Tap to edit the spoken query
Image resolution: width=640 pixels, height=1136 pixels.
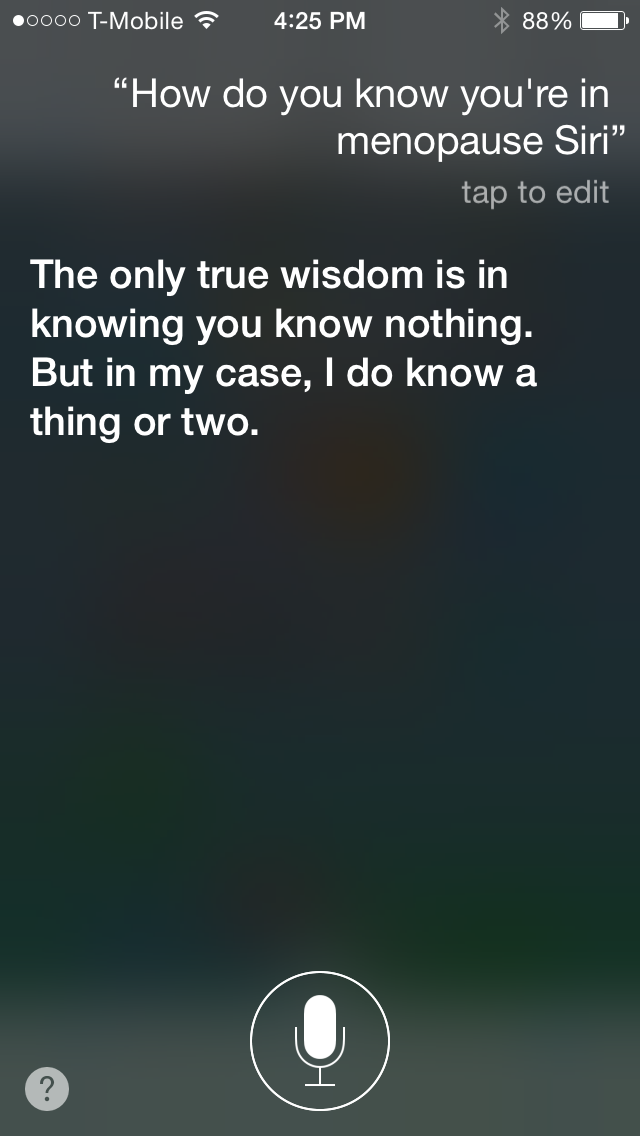point(534,192)
